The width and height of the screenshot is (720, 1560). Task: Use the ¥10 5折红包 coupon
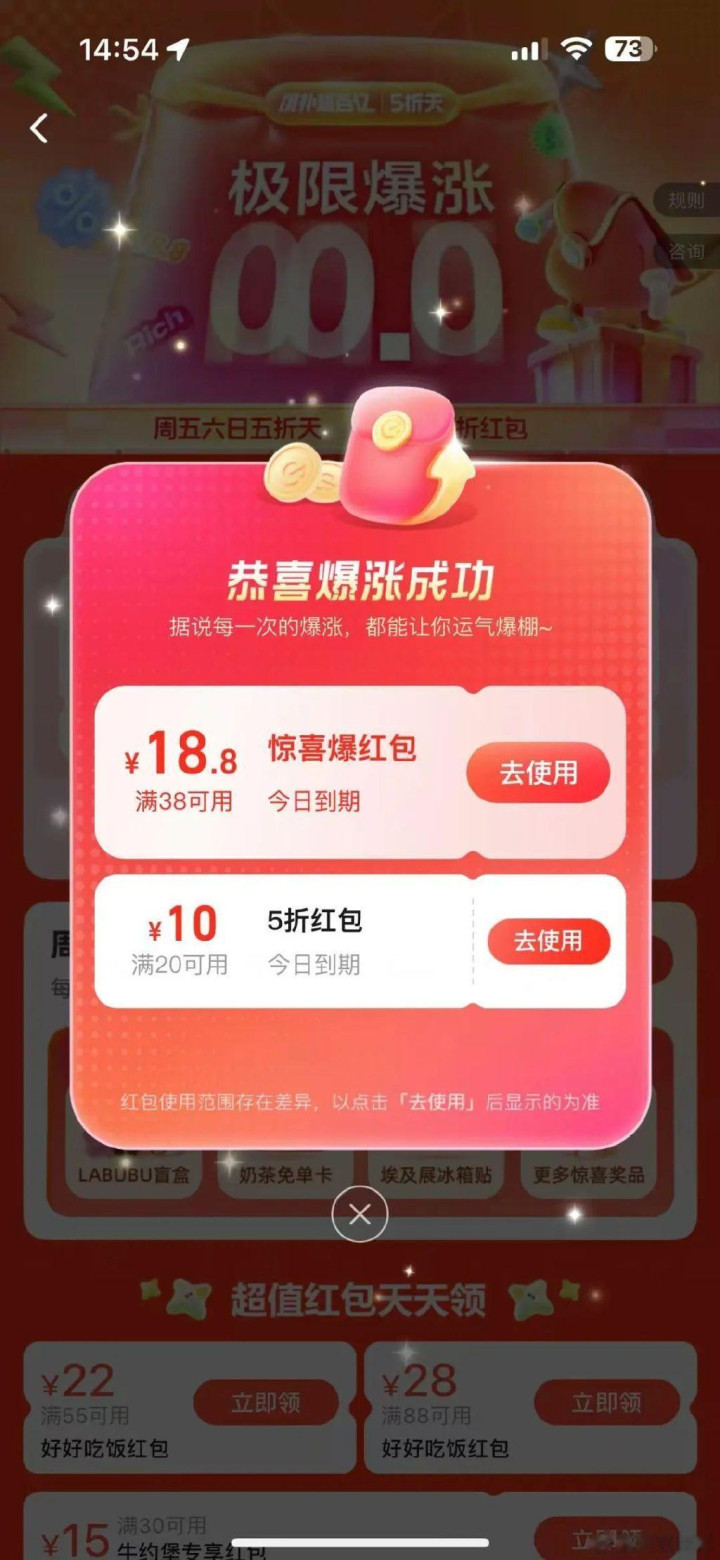pos(548,941)
